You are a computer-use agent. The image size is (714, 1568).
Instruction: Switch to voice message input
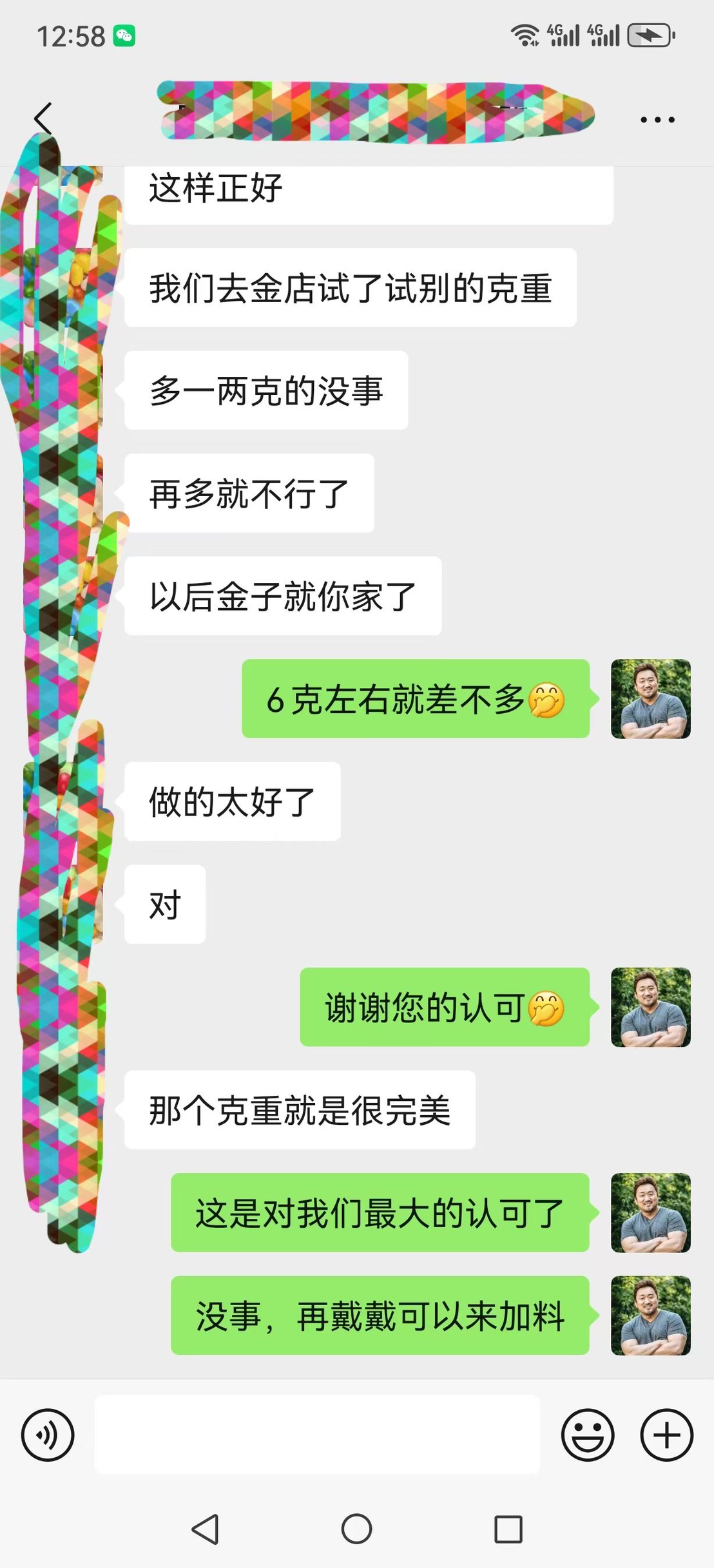point(48,1435)
